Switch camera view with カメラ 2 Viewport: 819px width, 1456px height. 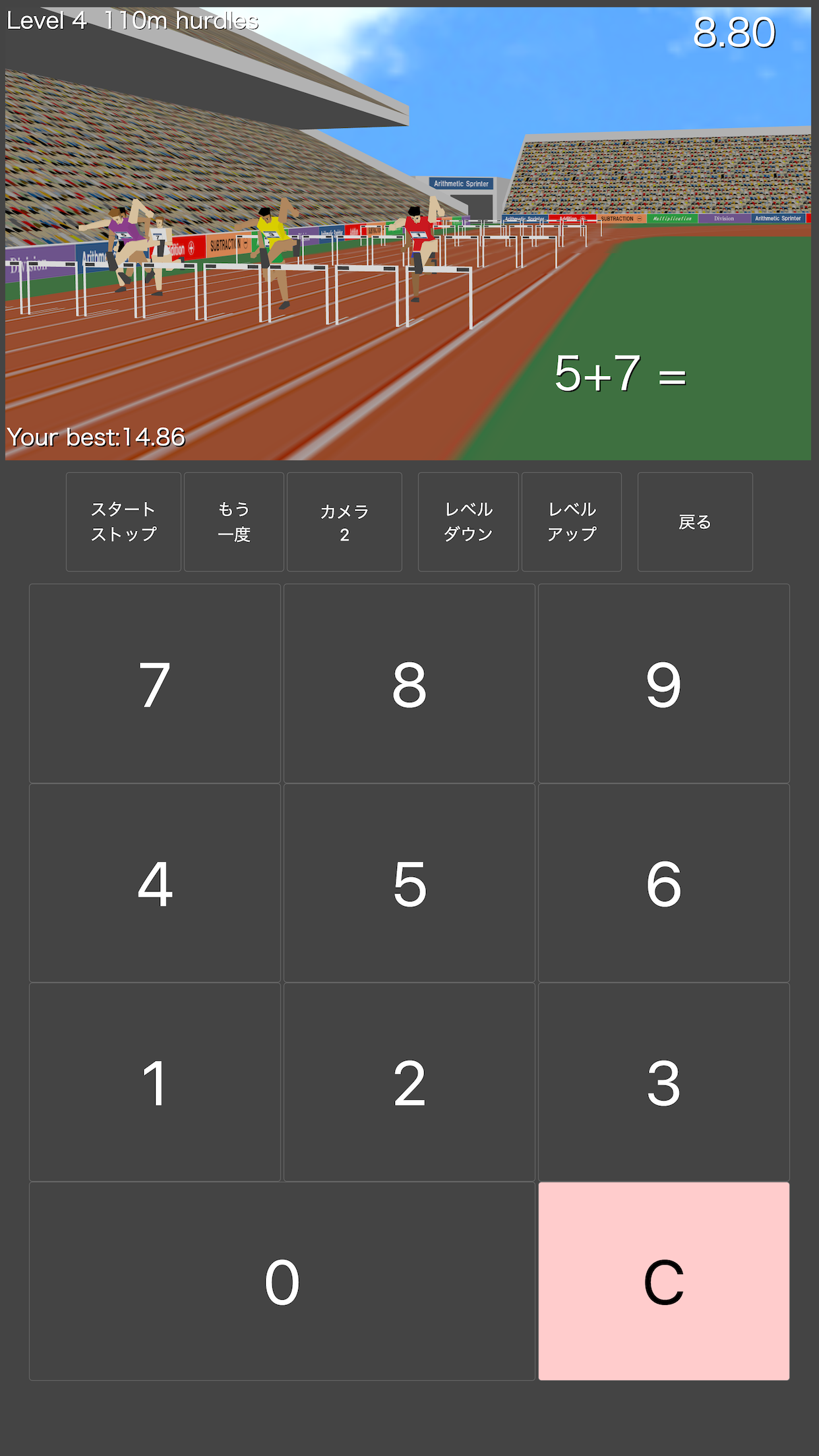coord(344,522)
